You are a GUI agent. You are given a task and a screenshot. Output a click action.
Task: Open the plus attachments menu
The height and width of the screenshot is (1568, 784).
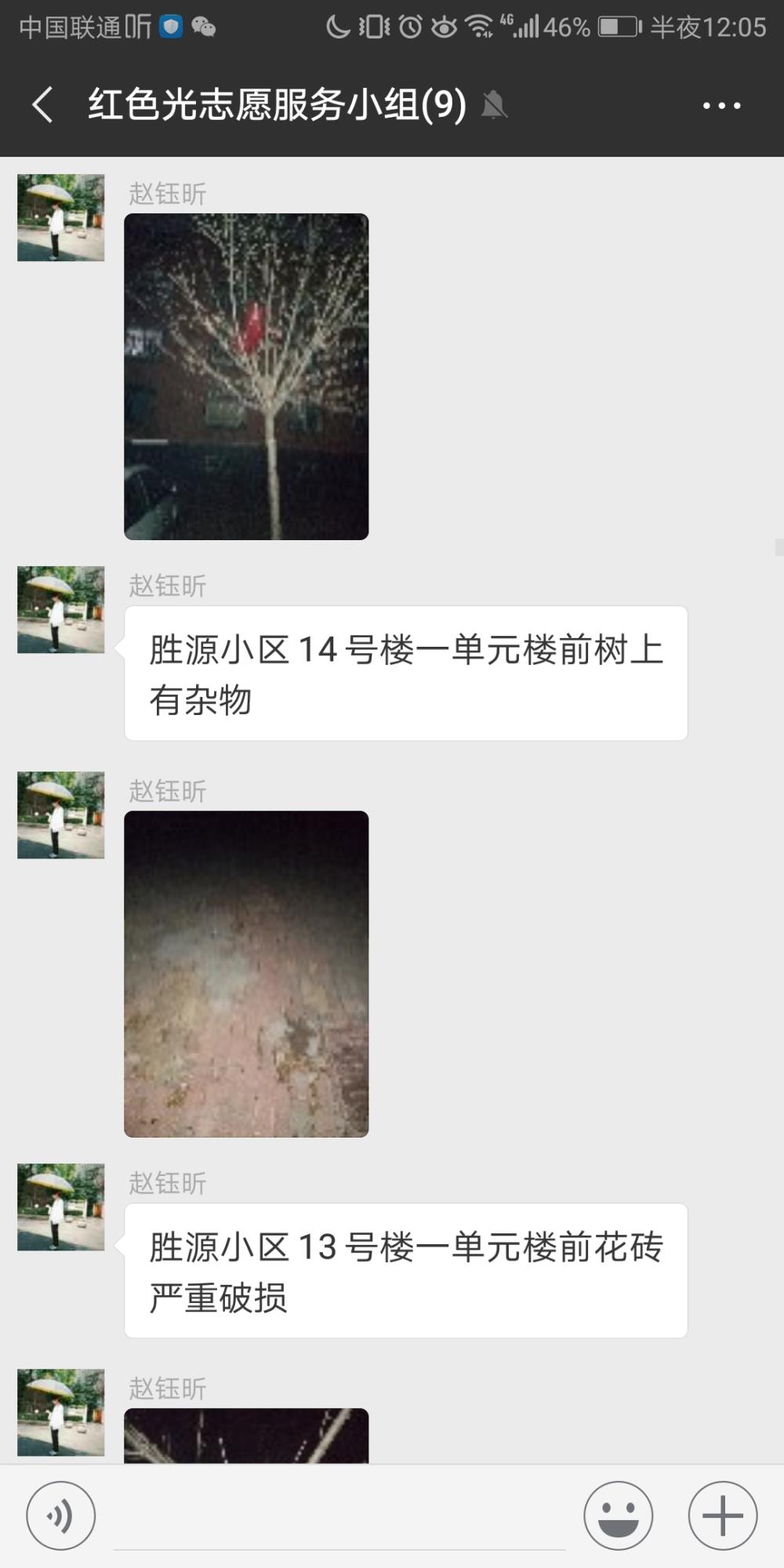click(722, 1515)
